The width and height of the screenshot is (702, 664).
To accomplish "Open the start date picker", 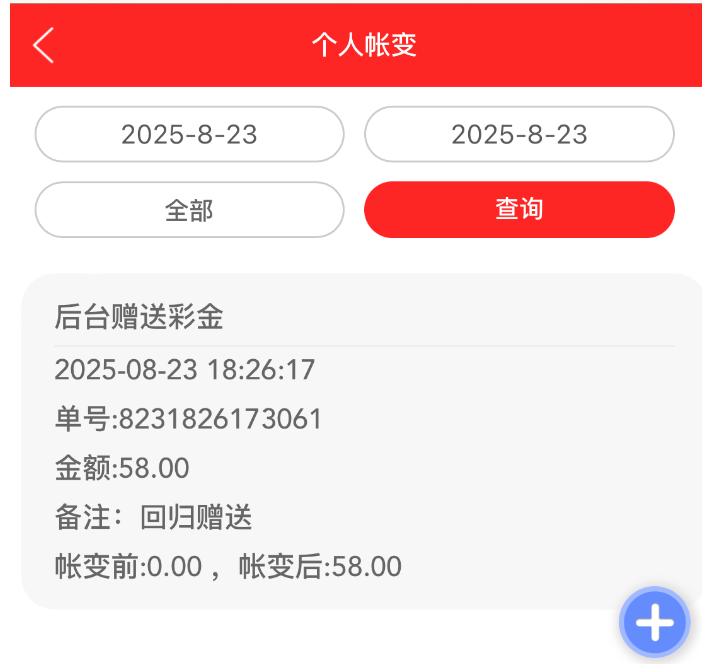I will 189,134.
